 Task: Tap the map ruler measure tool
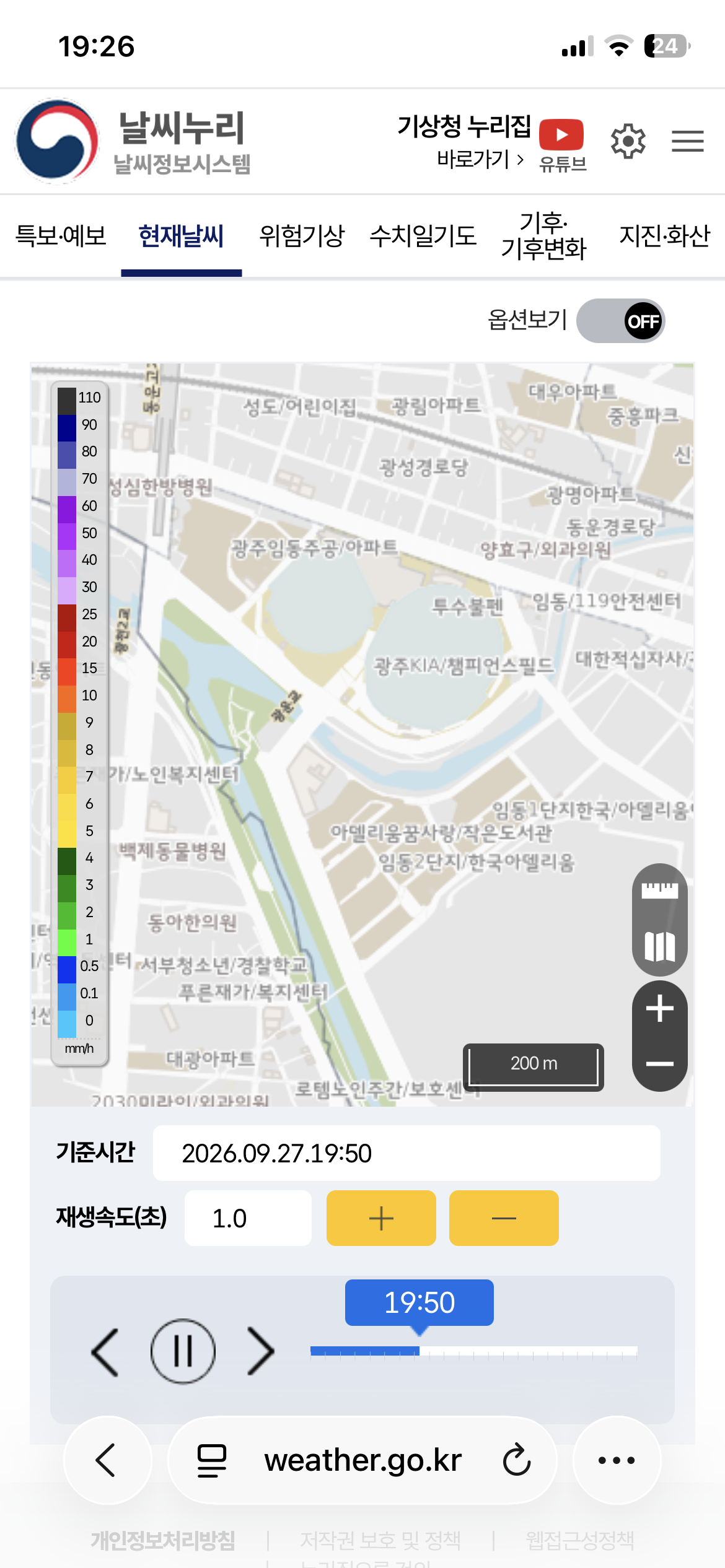point(660,891)
